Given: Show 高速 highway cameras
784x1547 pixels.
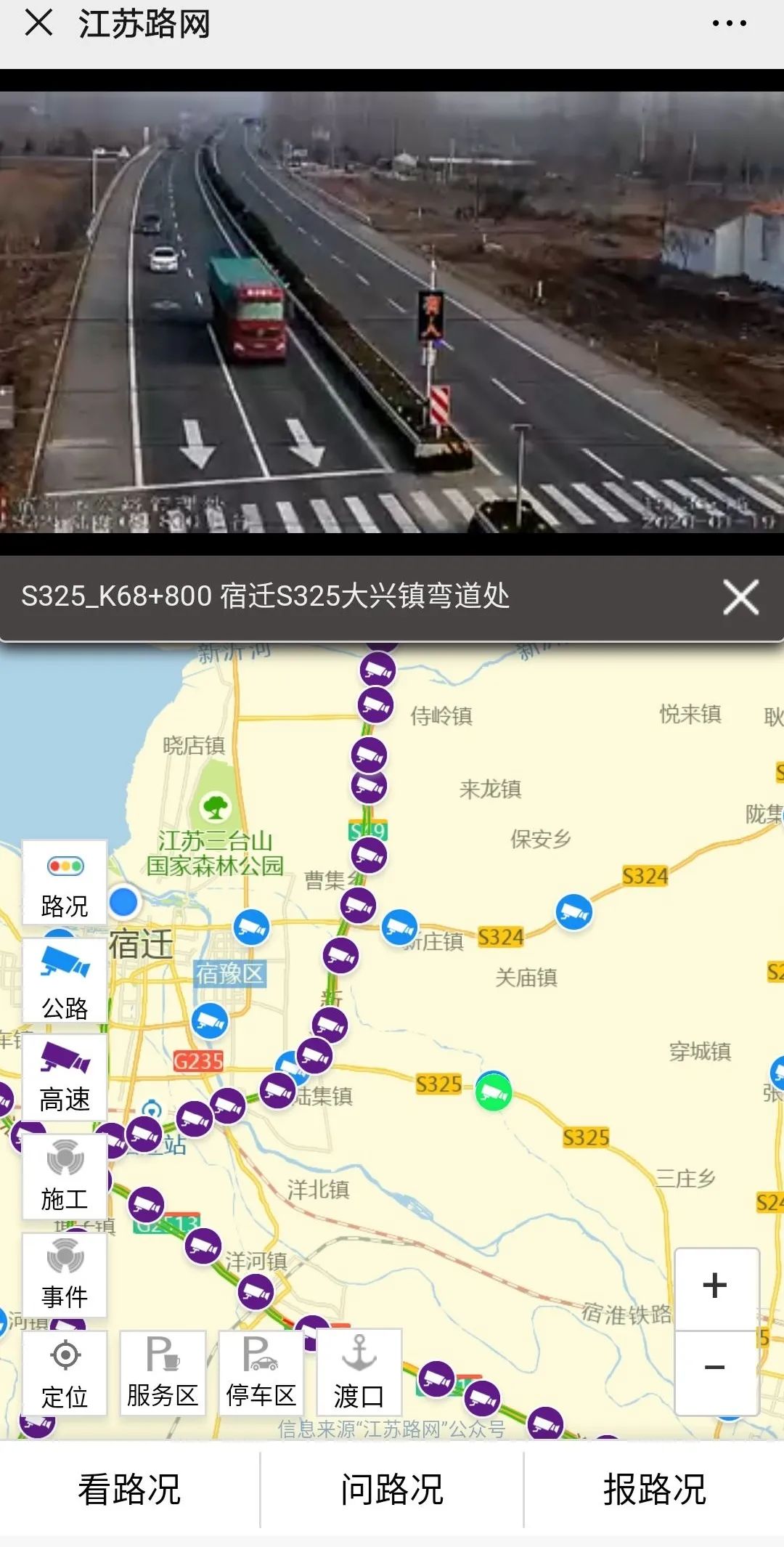Looking at the screenshot, I should coord(65,1077).
